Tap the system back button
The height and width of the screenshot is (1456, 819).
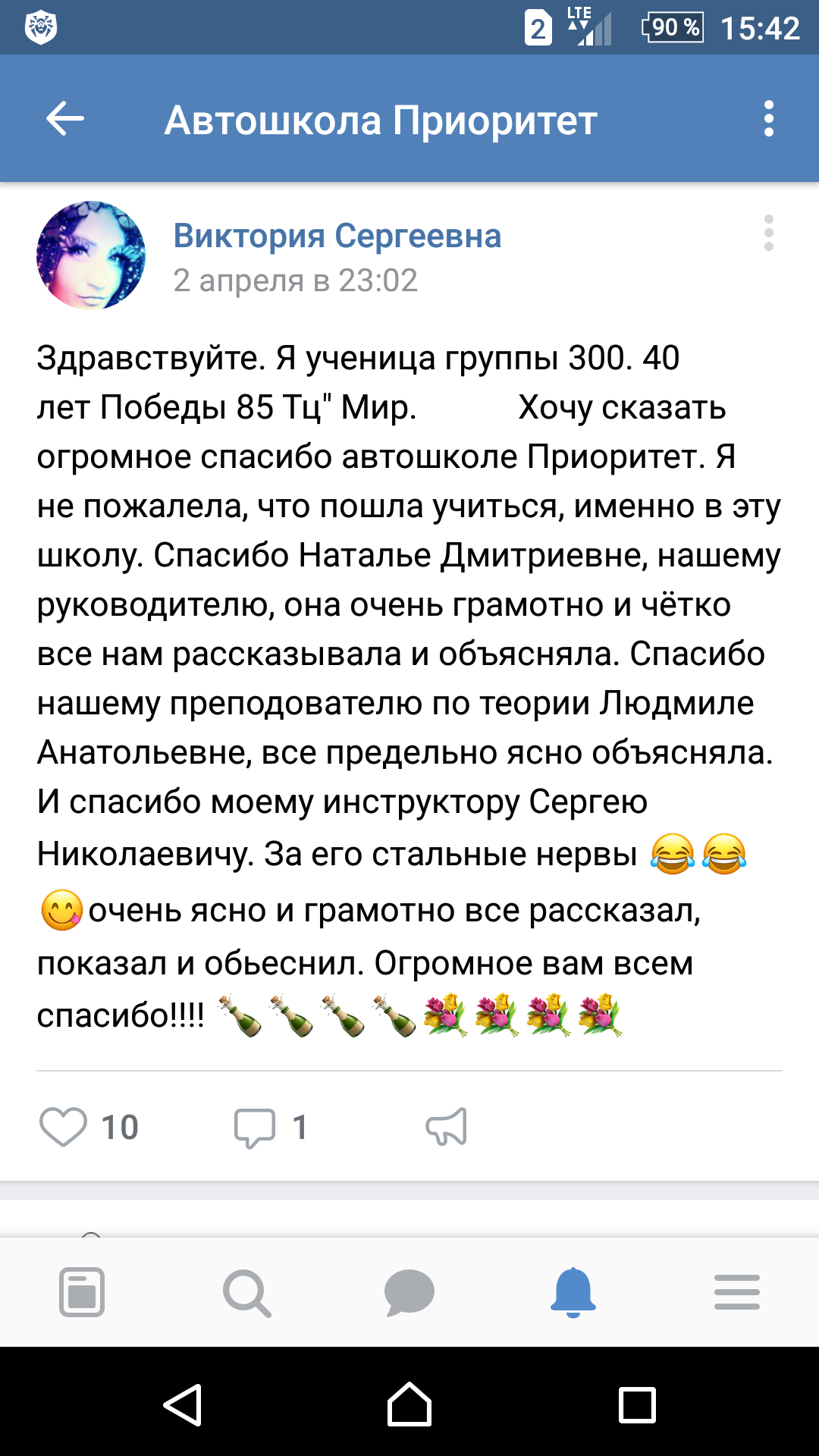coord(183,1404)
